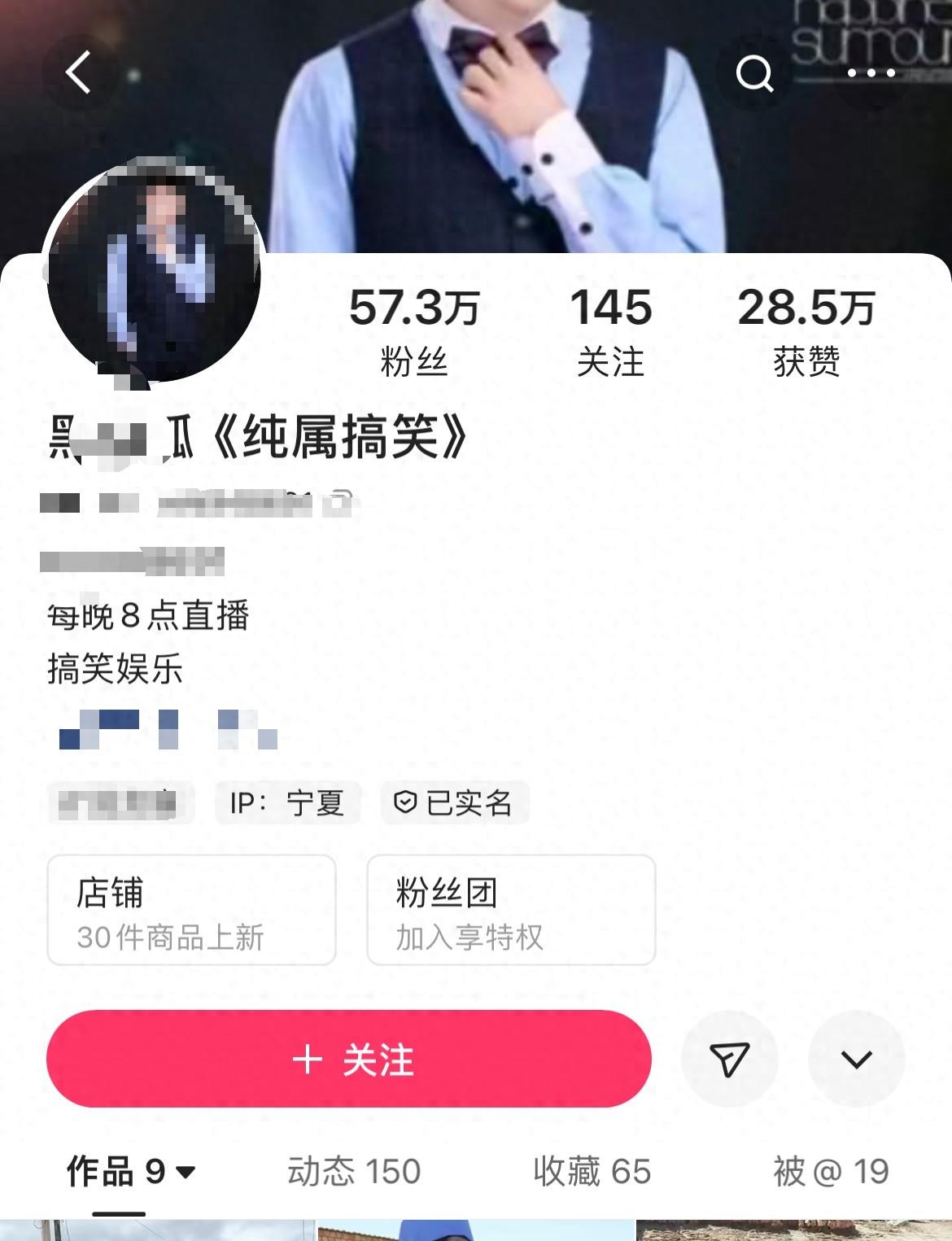Open the three-dot overflow menu

click(x=871, y=73)
